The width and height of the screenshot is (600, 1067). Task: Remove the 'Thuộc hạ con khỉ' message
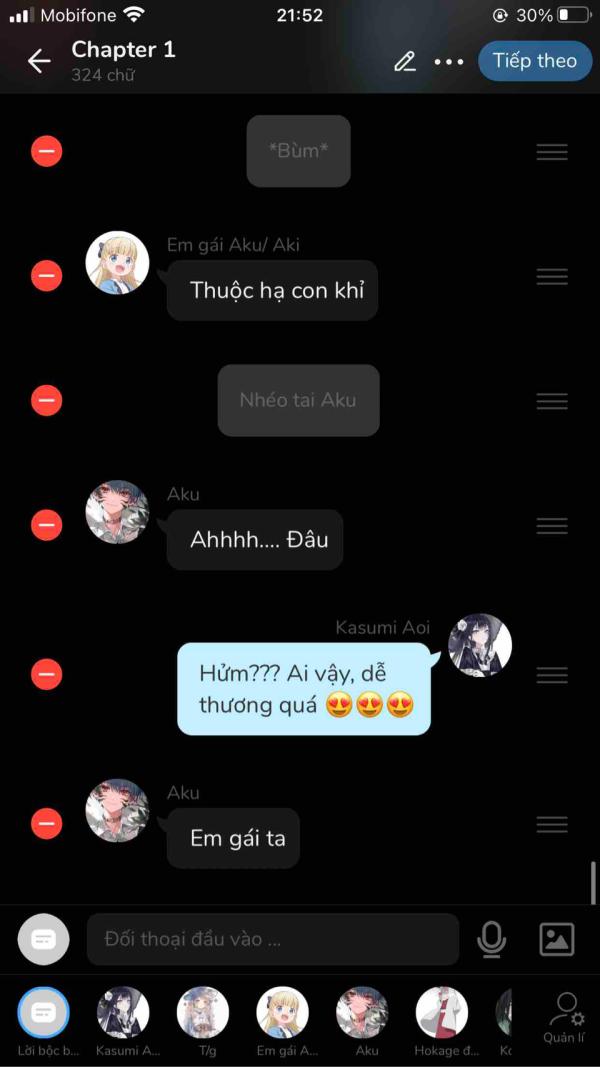click(x=47, y=276)
